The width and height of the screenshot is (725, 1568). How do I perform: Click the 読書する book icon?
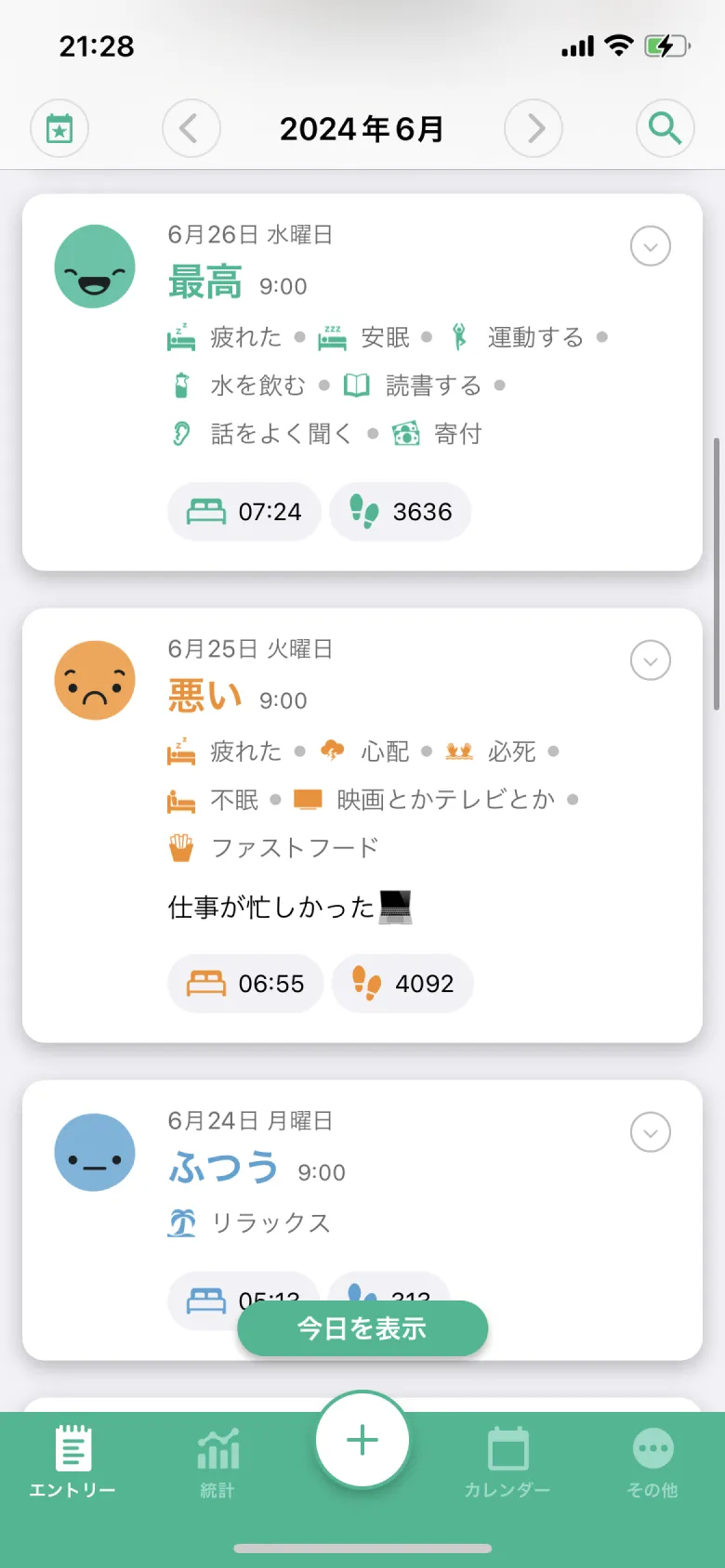pyautogui.click(x=360, y=385)
